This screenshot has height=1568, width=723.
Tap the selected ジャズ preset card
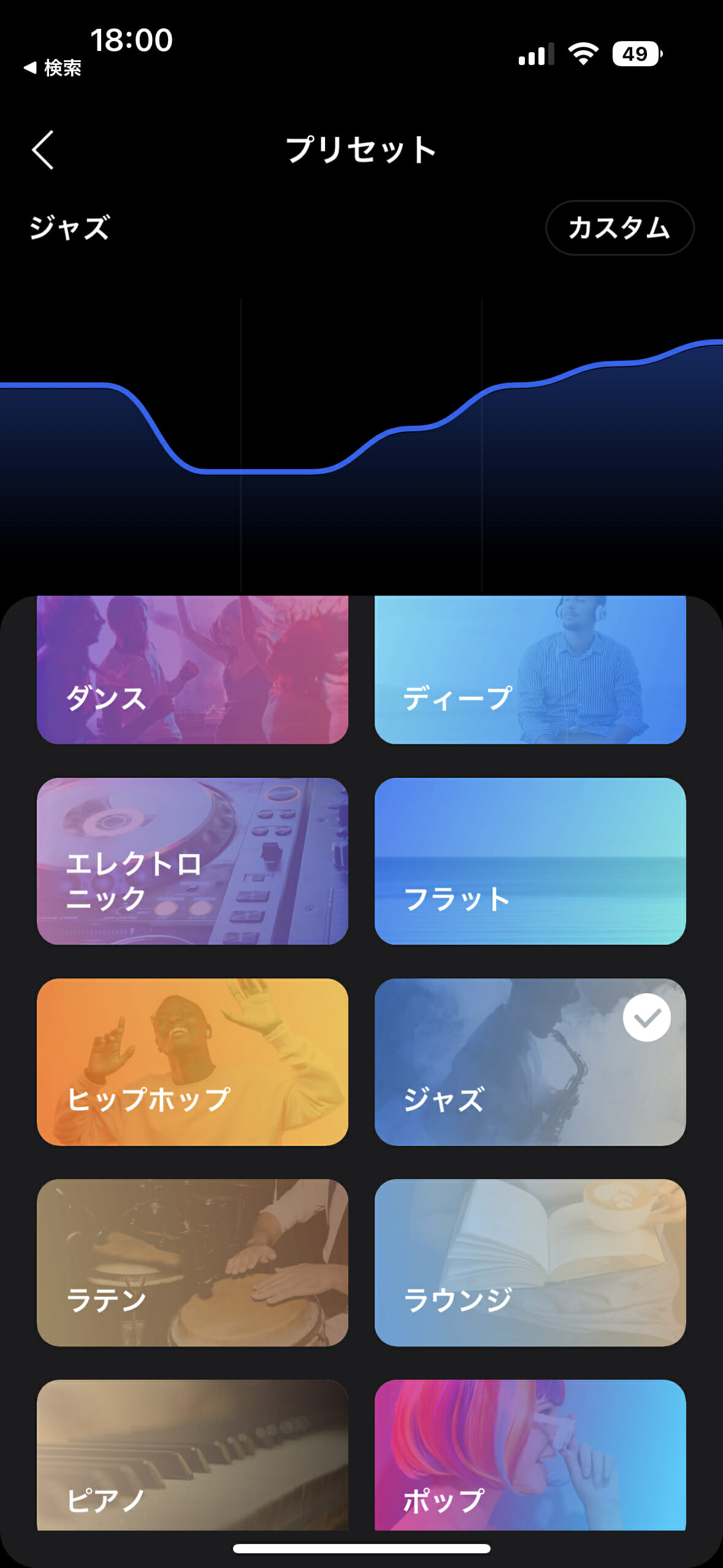click(x=530, y=1062)
